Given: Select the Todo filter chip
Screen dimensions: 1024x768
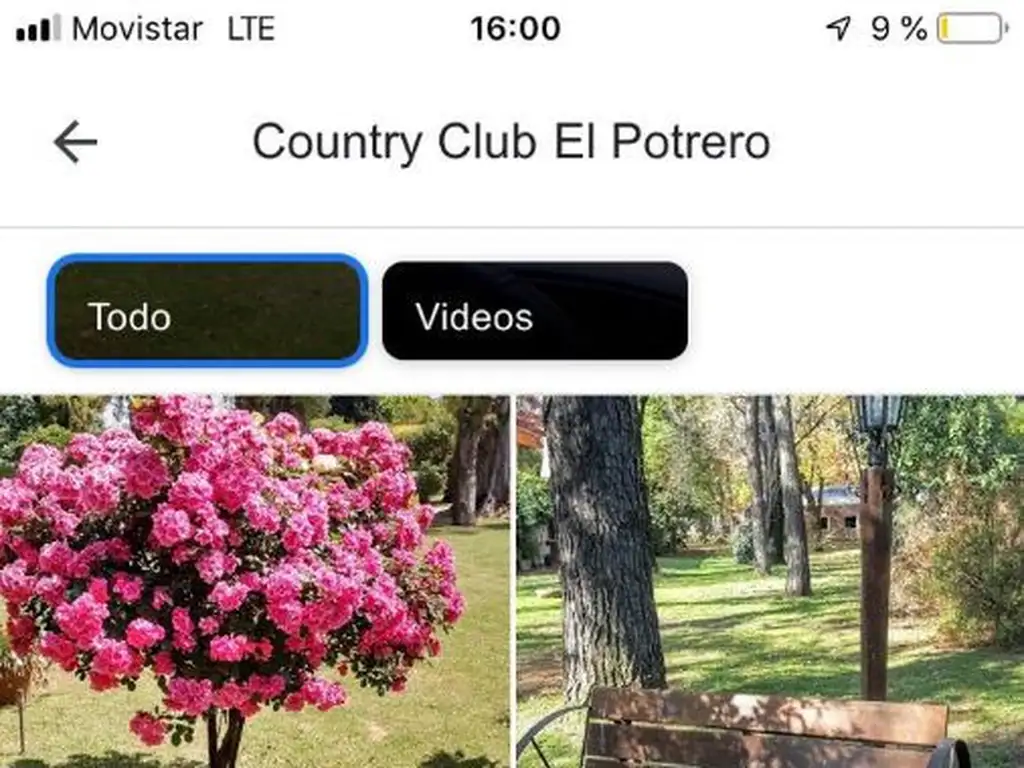Looking at the screenshot, I should tap(207, 311).
